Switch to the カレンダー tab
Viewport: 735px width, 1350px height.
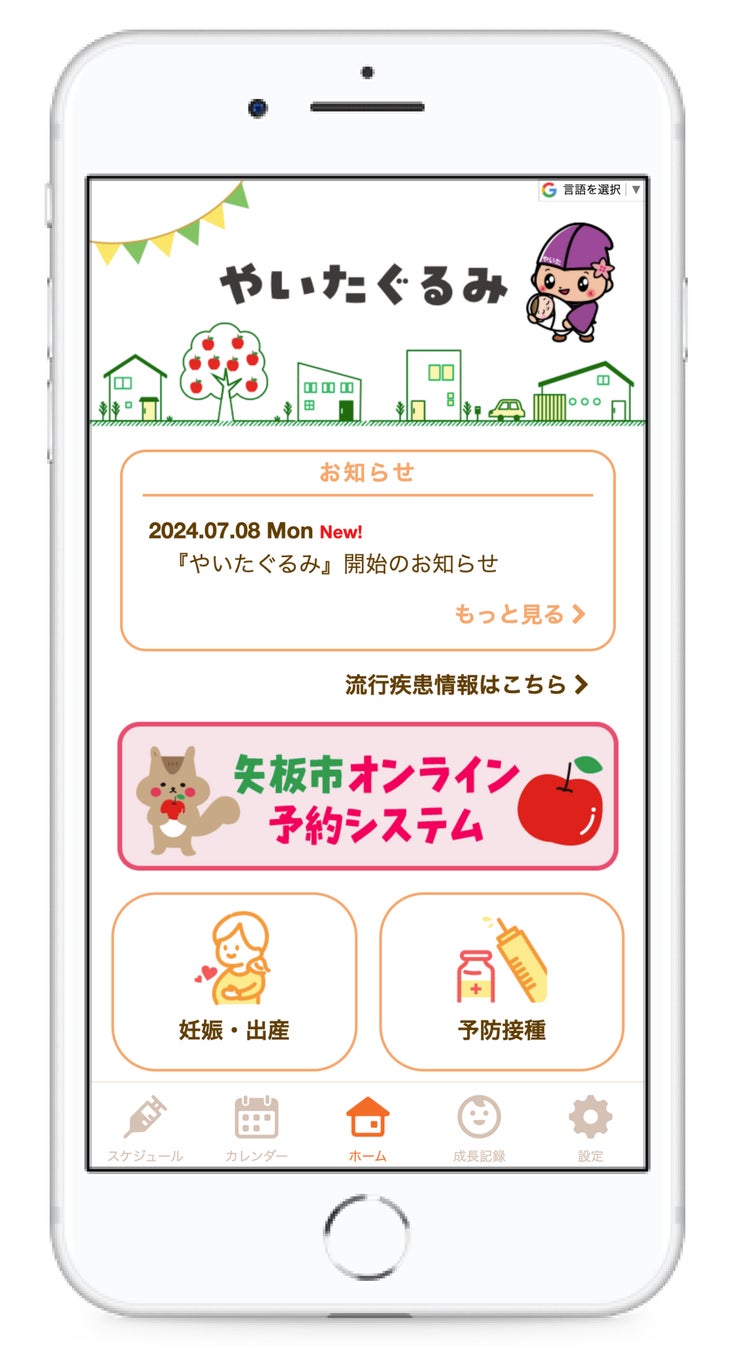coord(256,1129)
